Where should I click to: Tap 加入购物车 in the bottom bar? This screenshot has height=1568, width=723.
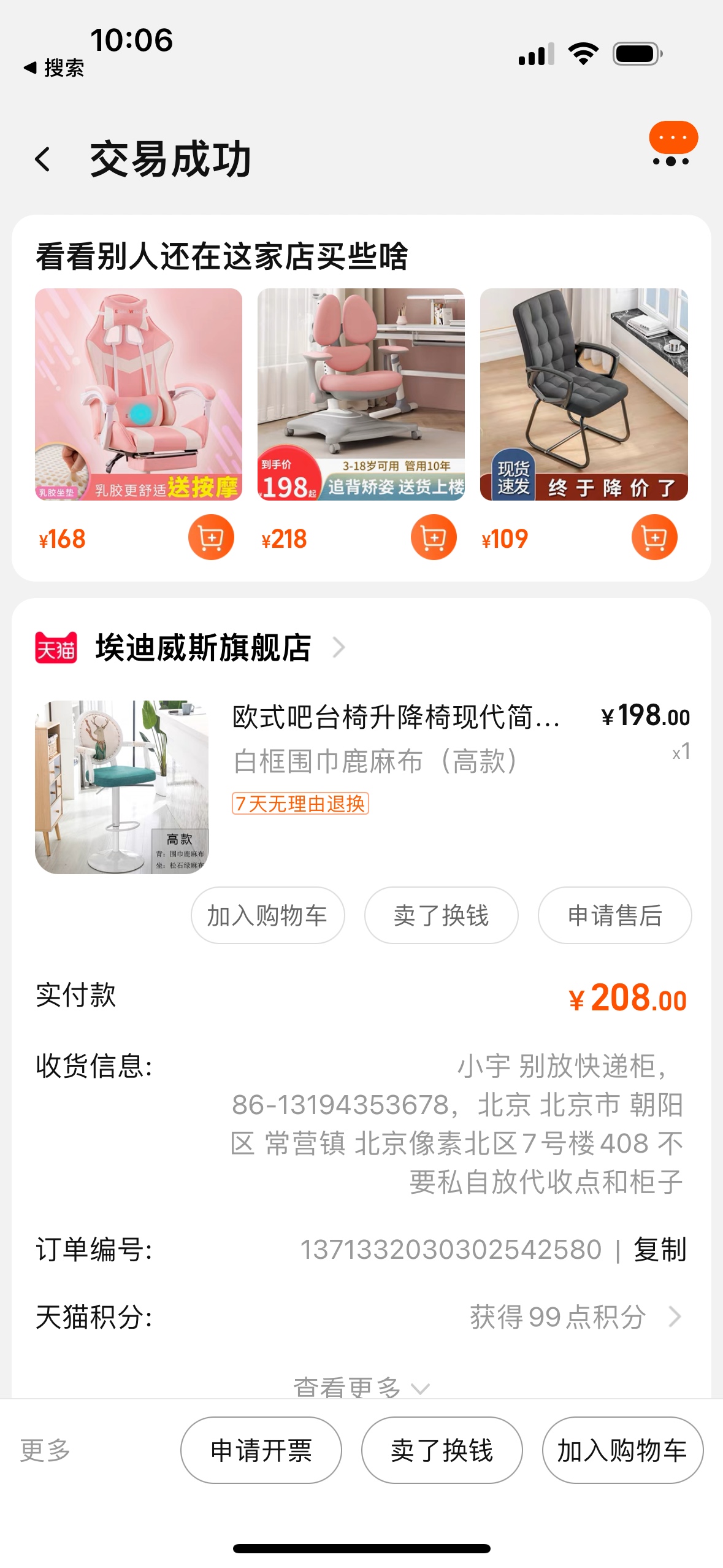pos(622,1450)
